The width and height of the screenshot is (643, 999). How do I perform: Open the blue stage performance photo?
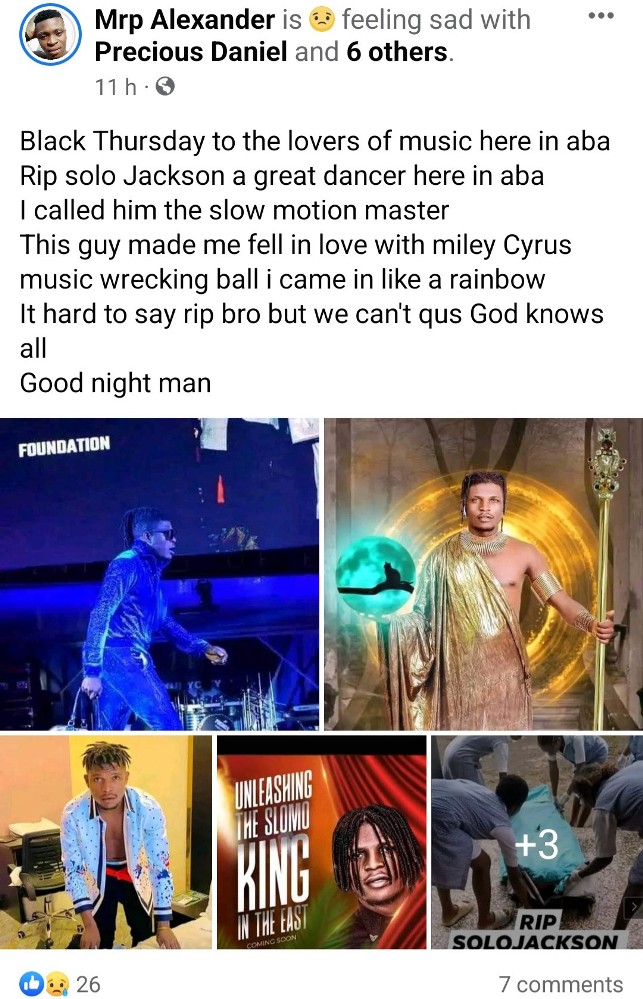(160, 574)
